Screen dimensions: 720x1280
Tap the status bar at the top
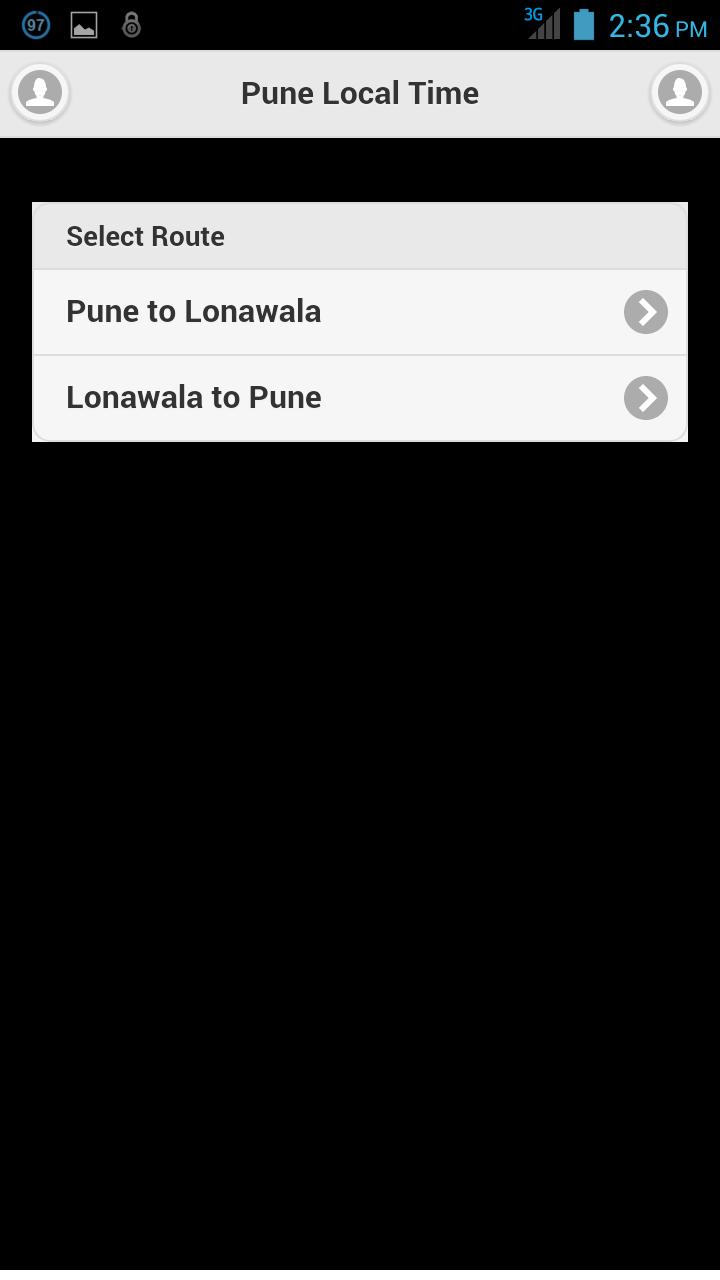click(360, 24)
